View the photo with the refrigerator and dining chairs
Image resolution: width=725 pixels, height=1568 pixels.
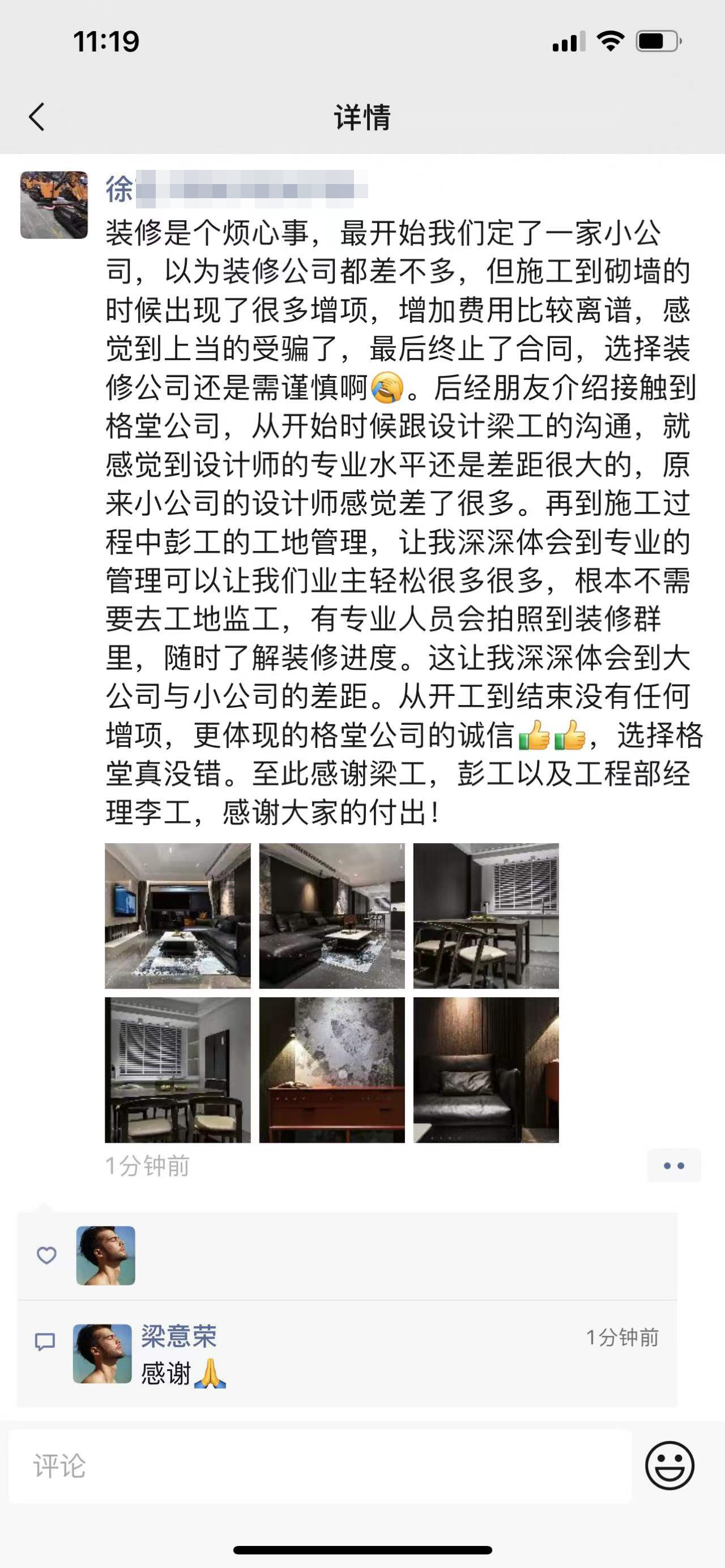click(x=178, y=1070)
